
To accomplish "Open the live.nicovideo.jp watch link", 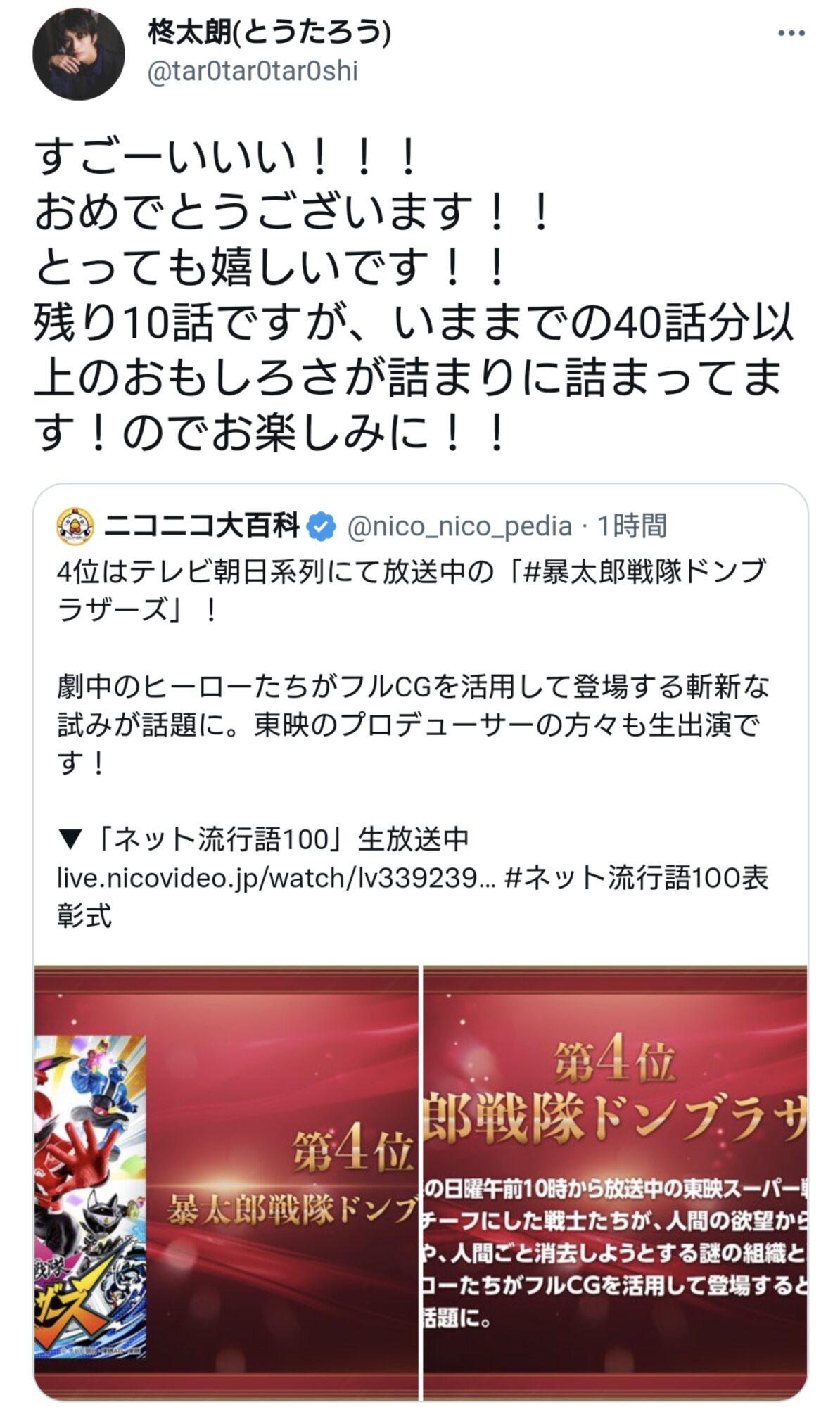I will point(276,878).
